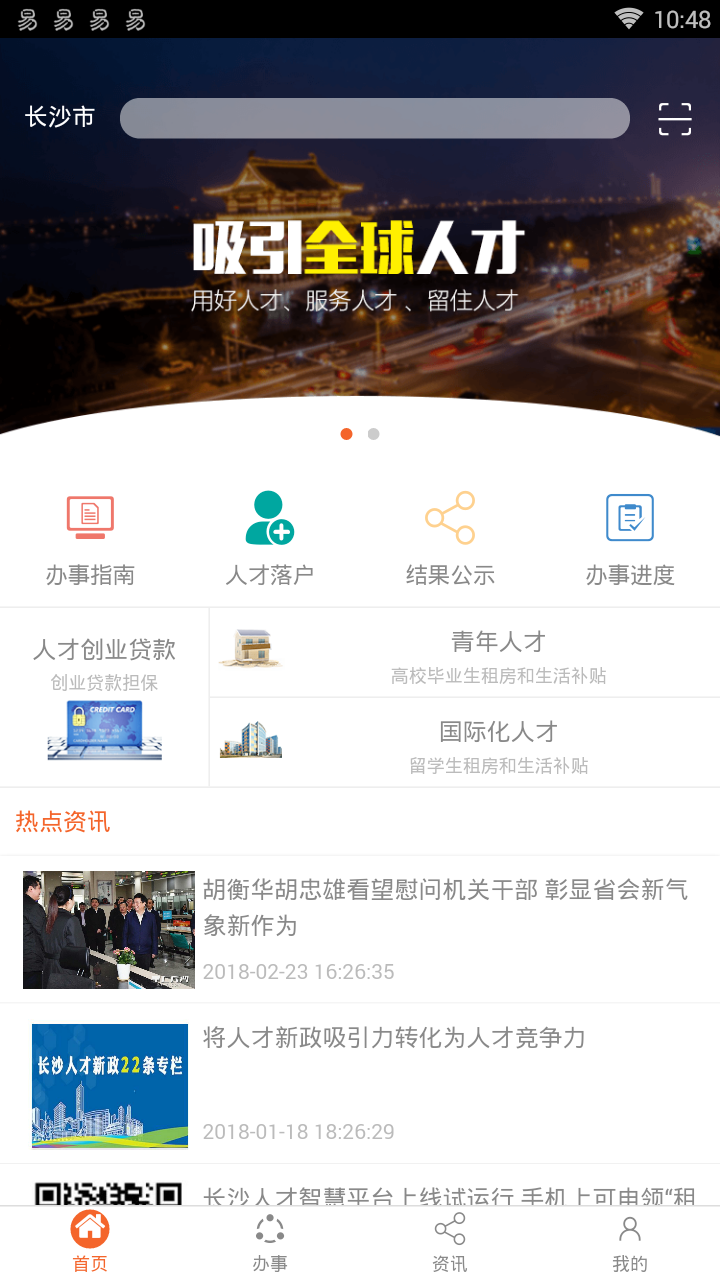Open 国际化人才 subsidy for returnees
The width and height of the screenshot is (720, 1280).
465,743
